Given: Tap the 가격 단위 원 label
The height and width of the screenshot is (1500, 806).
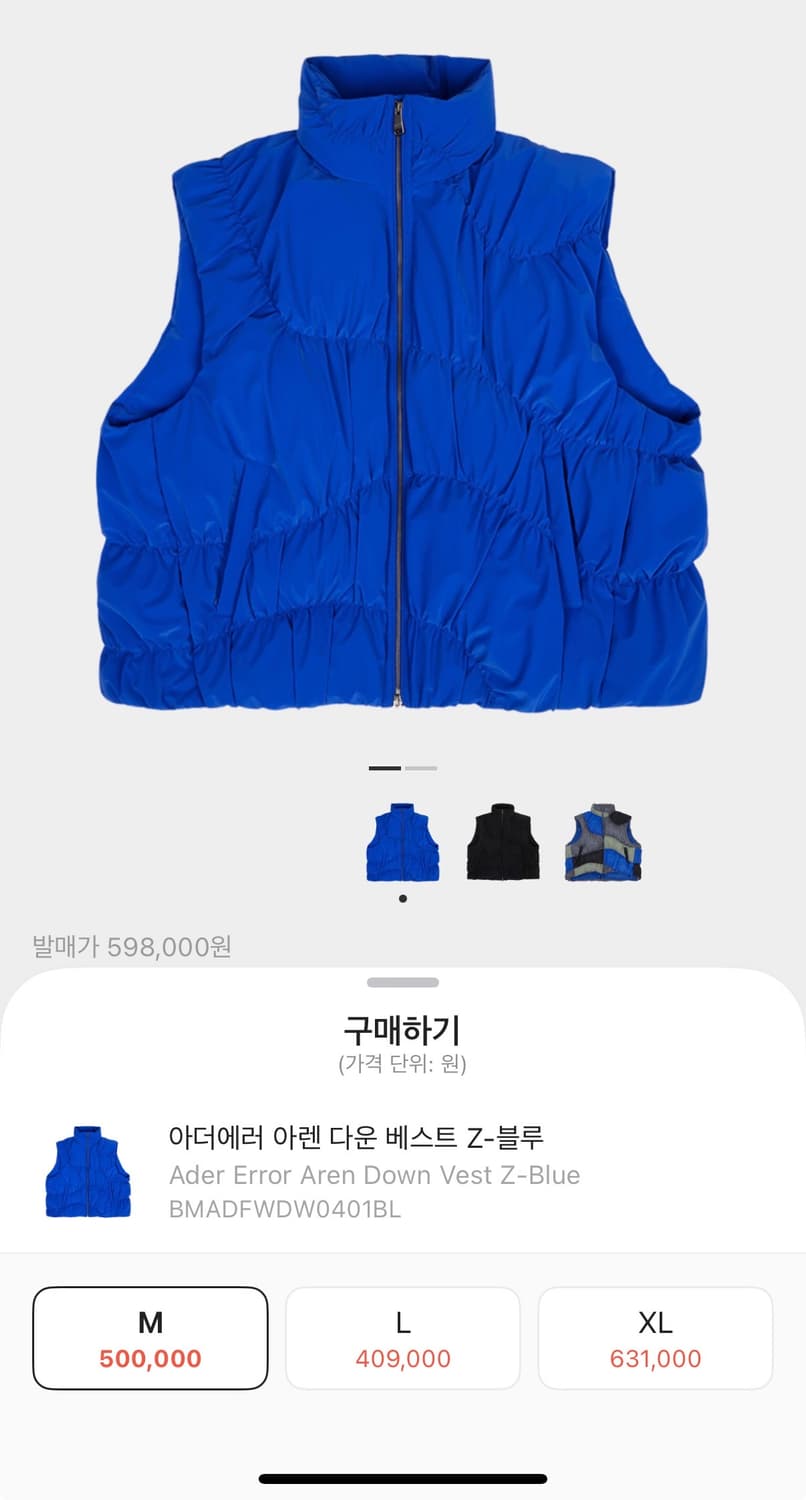Looking at the screenshot, I should pyautogui.click(x=403, y=1064).
